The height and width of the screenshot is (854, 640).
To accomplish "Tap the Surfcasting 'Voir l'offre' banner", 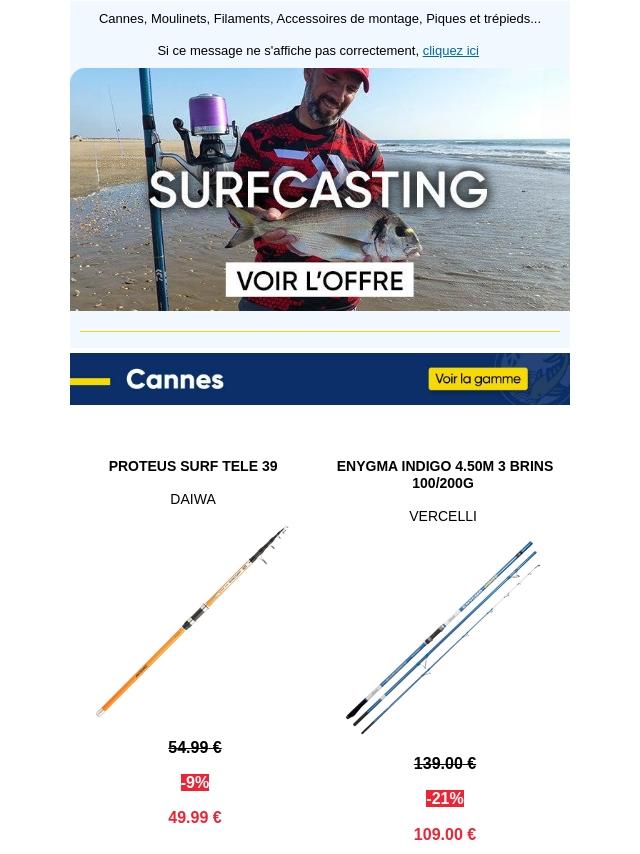I will pos(319,280).
